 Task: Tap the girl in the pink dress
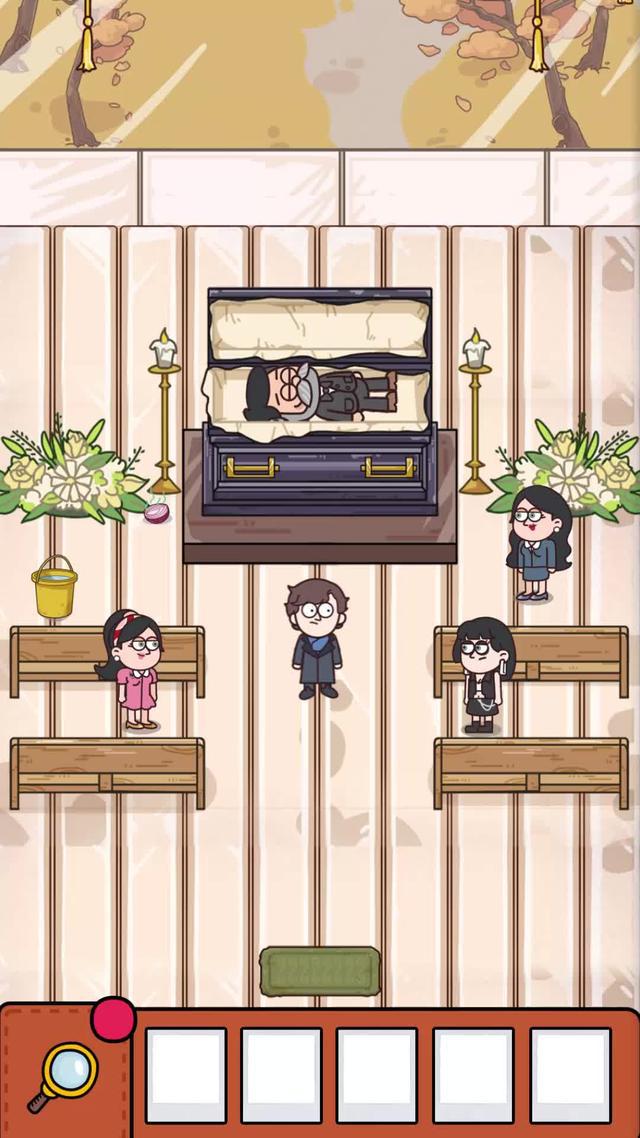point(134,670)
